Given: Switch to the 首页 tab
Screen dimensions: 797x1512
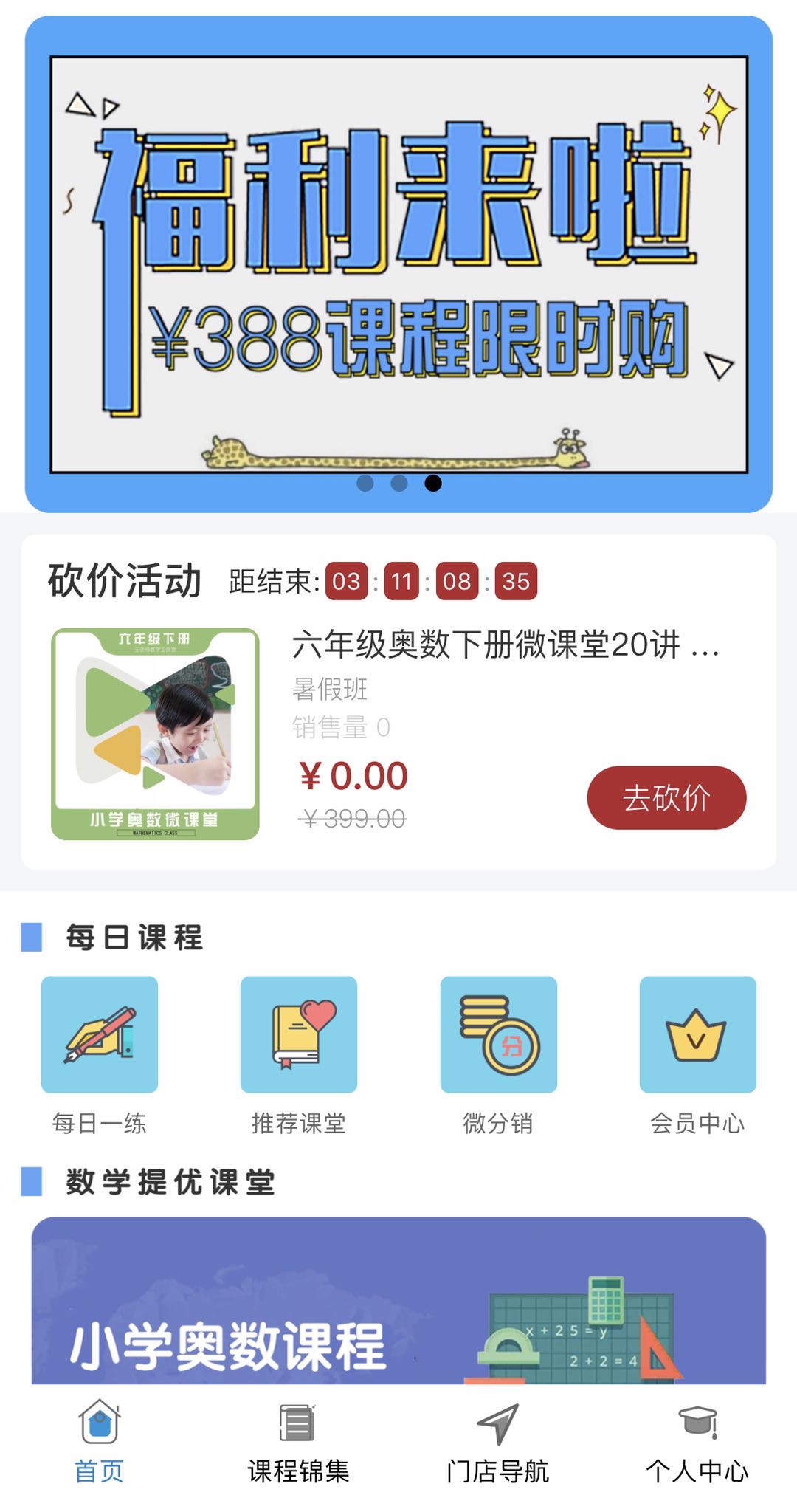Looking at the screenshot, I should 99,1440.
